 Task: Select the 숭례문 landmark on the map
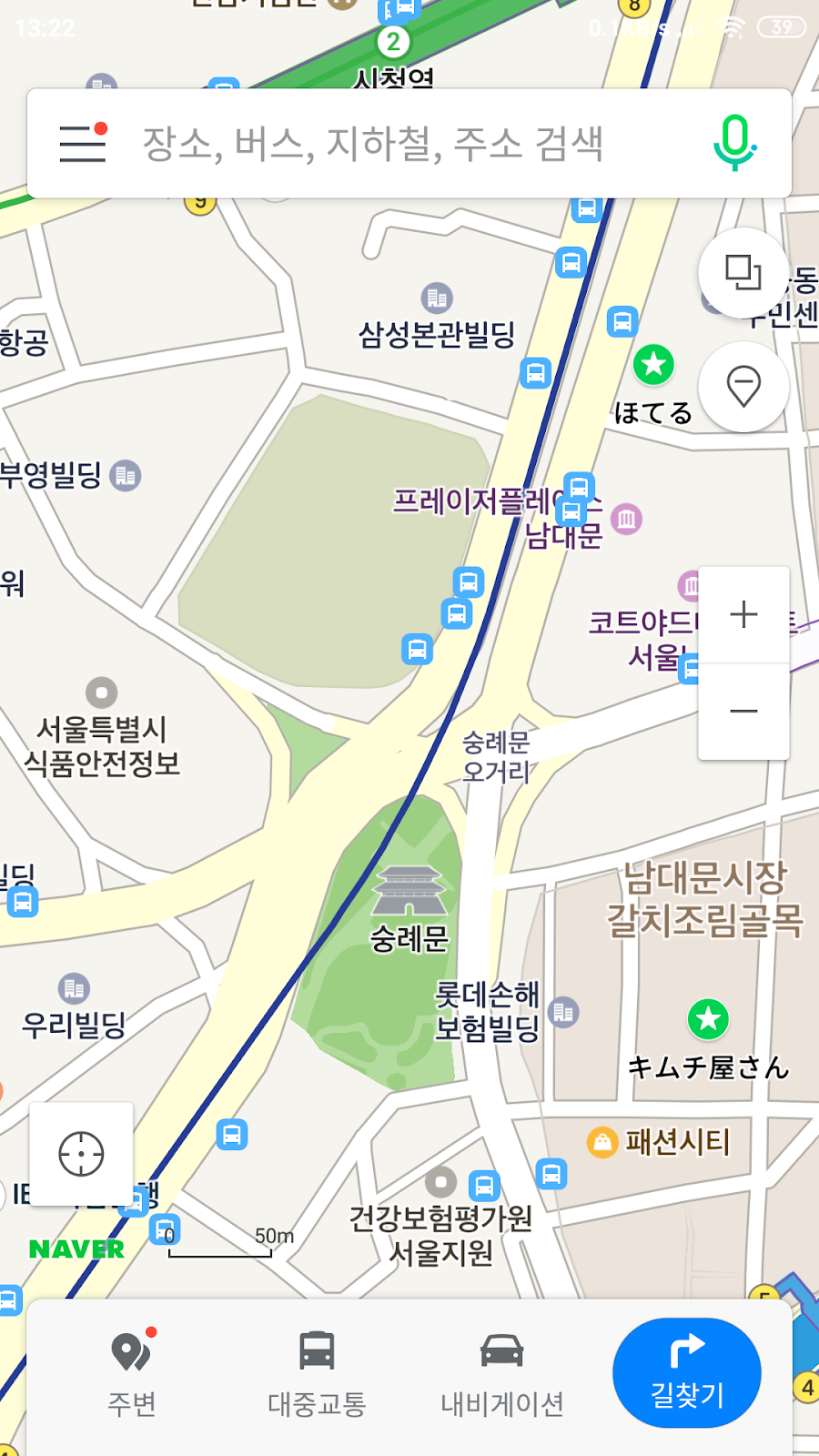click(x=409, y=893)
